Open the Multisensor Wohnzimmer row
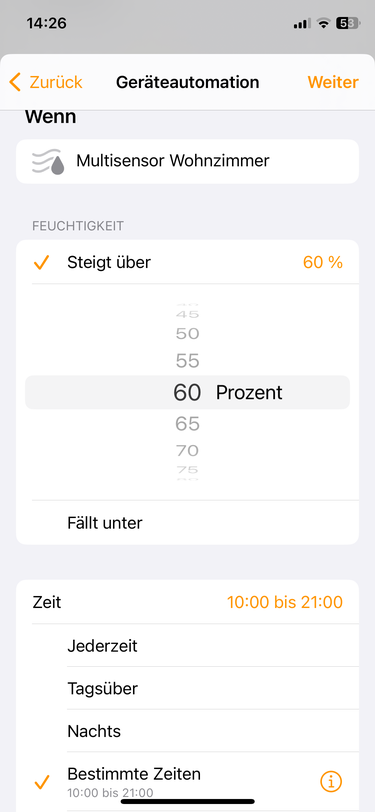Viewport: 375px width, 812px height. coord(188,161)
